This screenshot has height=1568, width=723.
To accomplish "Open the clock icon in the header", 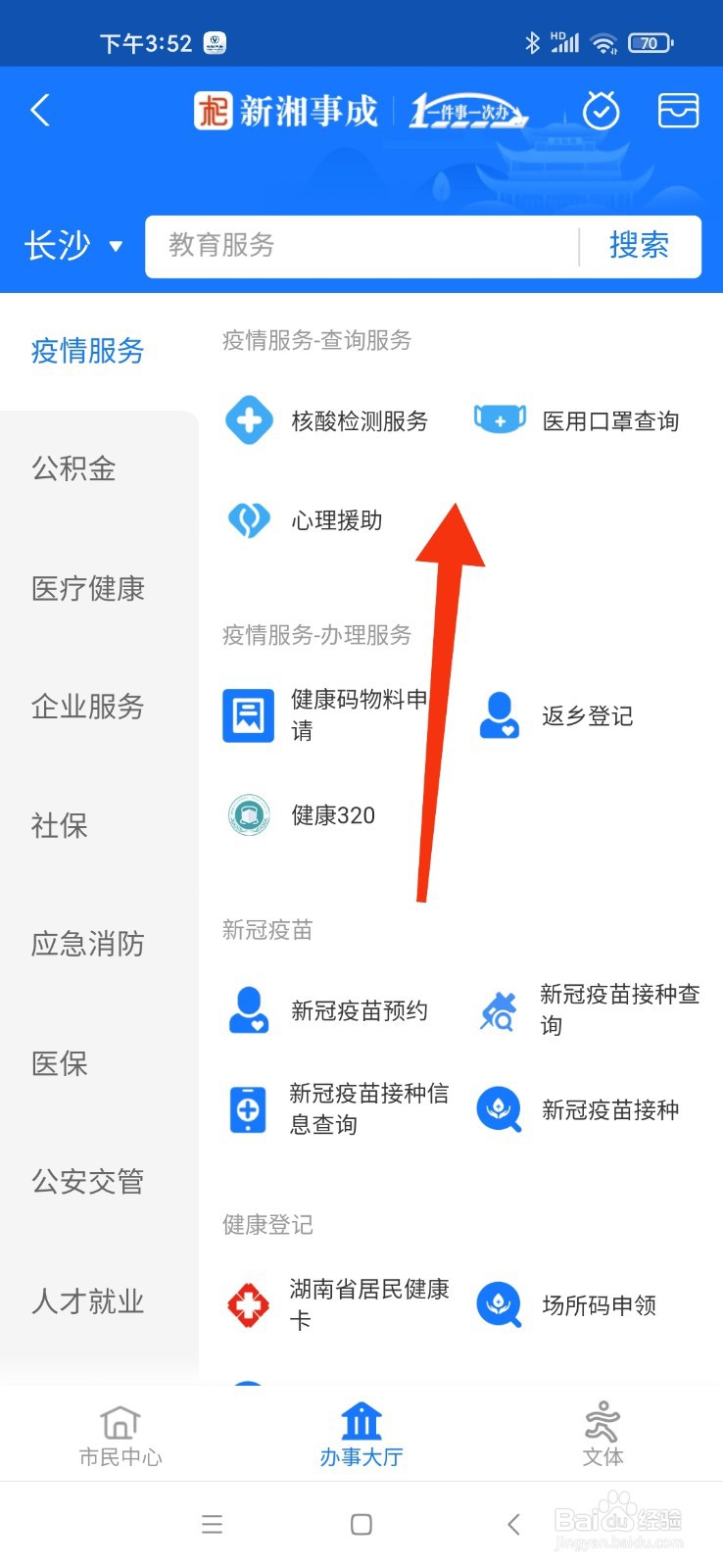I will [602, 112].
